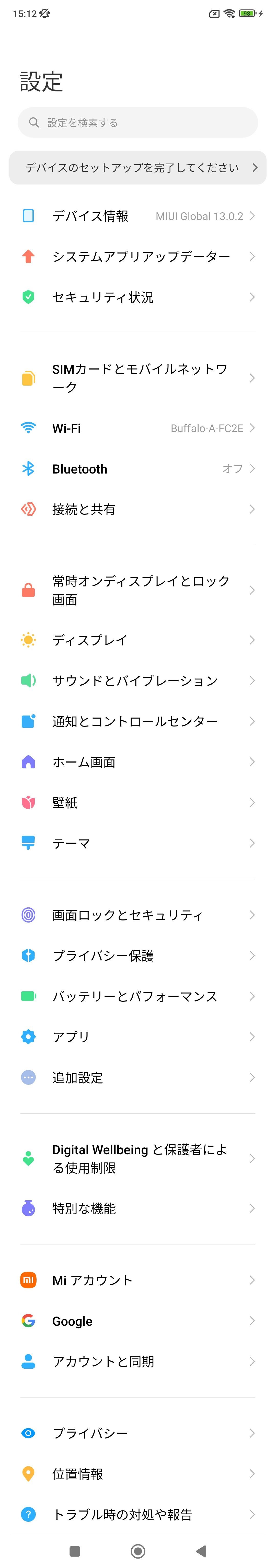Open 位置情報 settings
The height and width of the screenshot is (1568, 276).
pyautogui.click(x=138, y=1474)
